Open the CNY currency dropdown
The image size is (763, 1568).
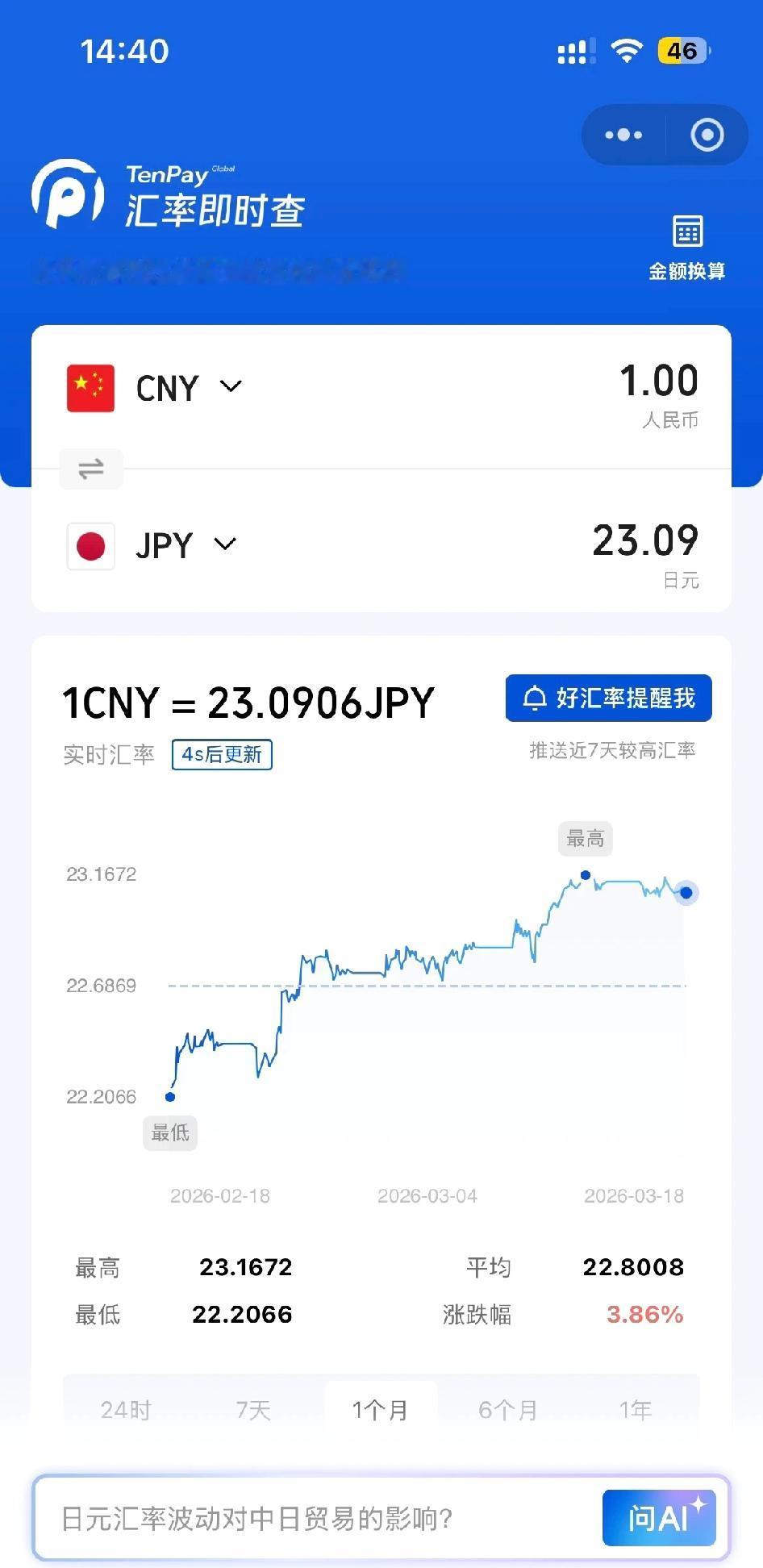coord(229,386)
